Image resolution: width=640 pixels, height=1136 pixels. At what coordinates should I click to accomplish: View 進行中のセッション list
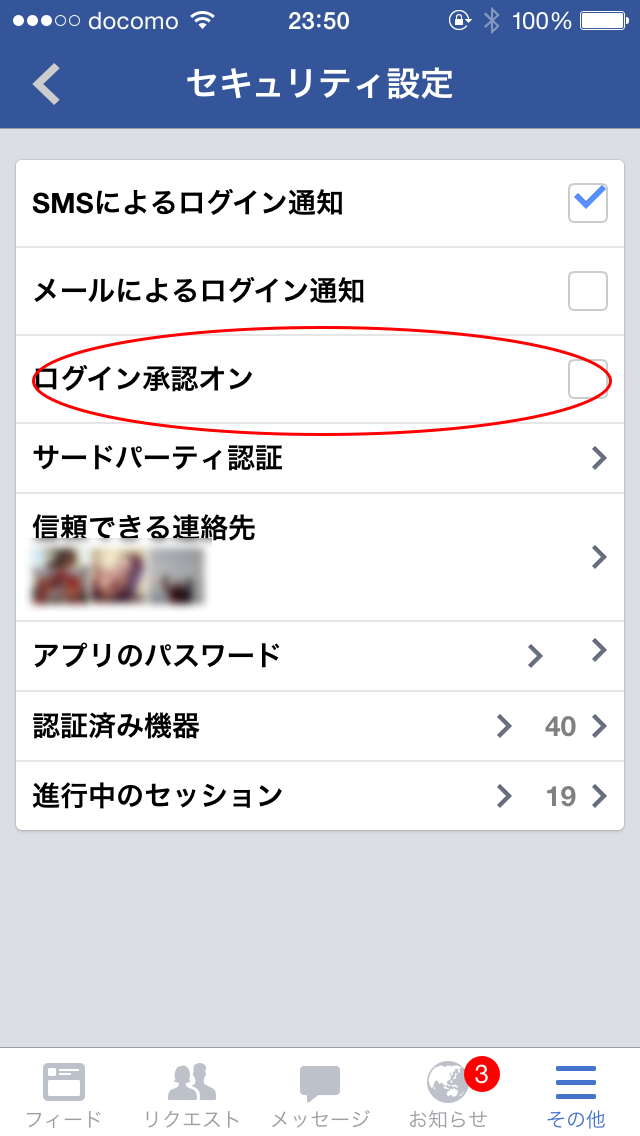[x=320, y=795]
